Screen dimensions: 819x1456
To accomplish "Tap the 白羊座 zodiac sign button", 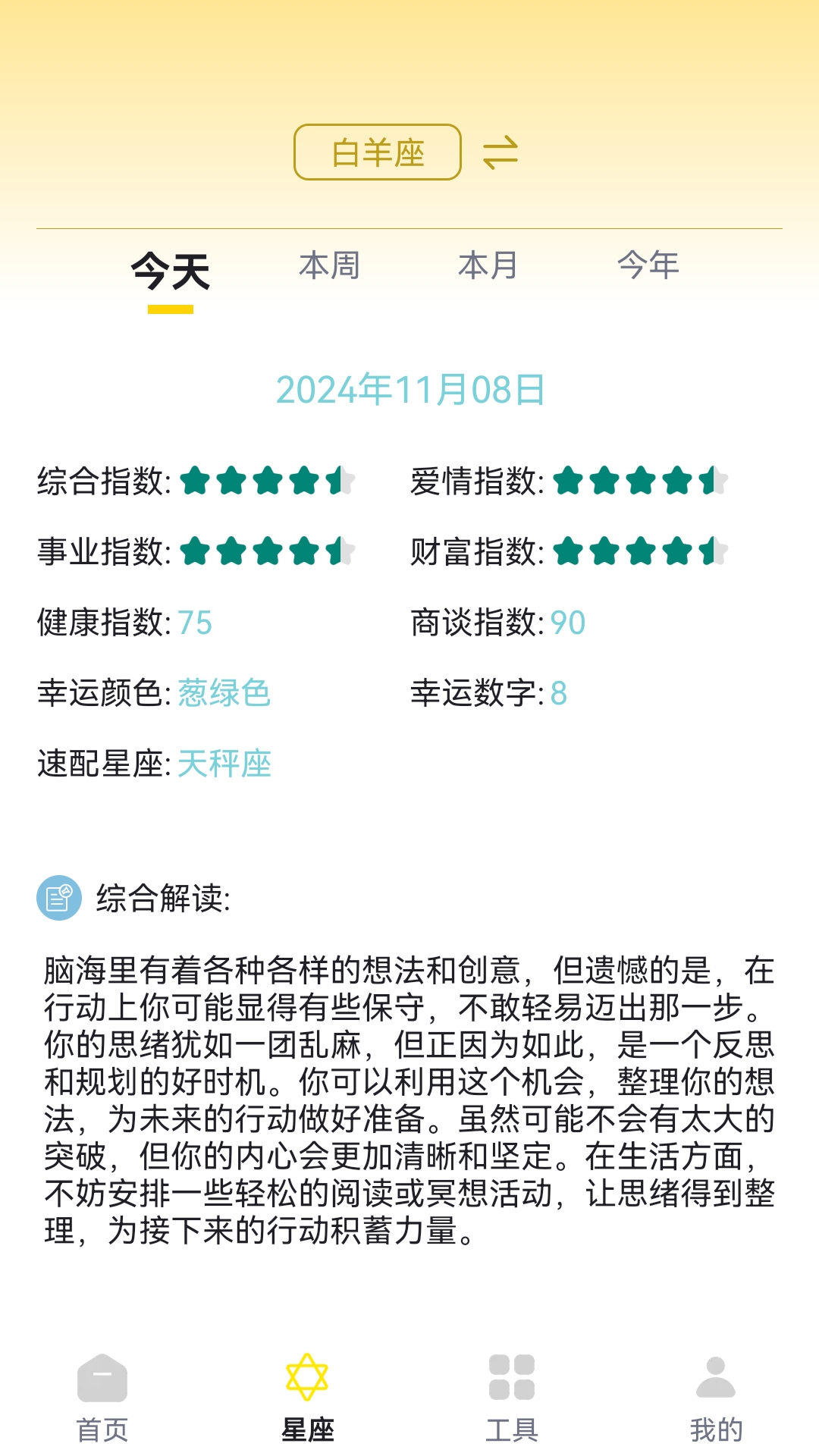I will point(378,152).
